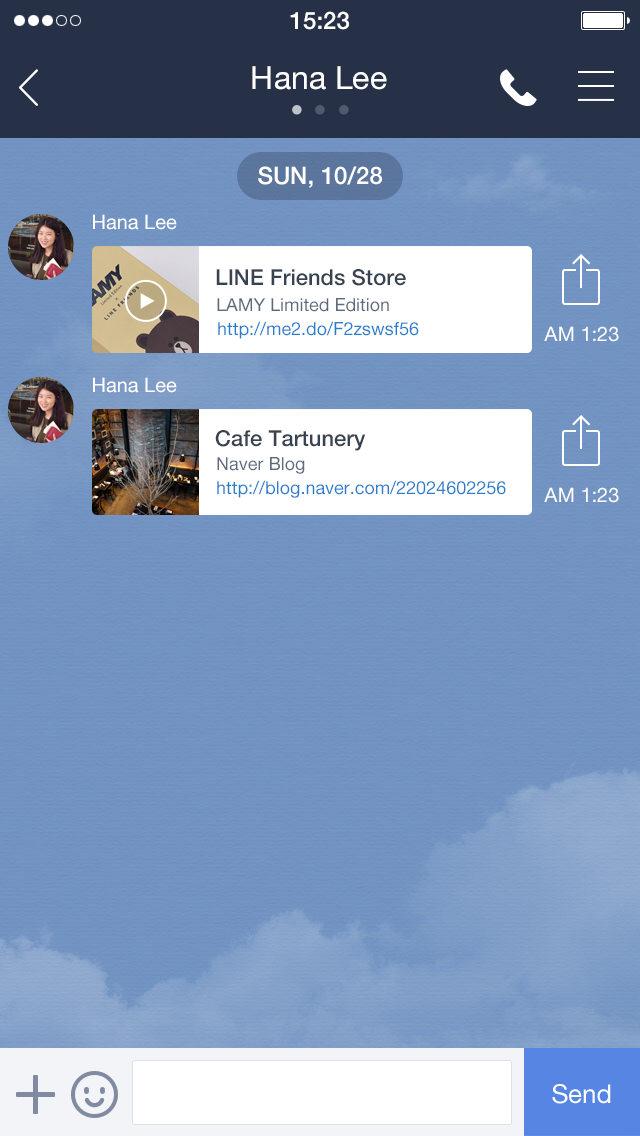Open the me2.do/F2zswsf56 link
Viewport: 640px width, 1136px height.
coord(317,330)
